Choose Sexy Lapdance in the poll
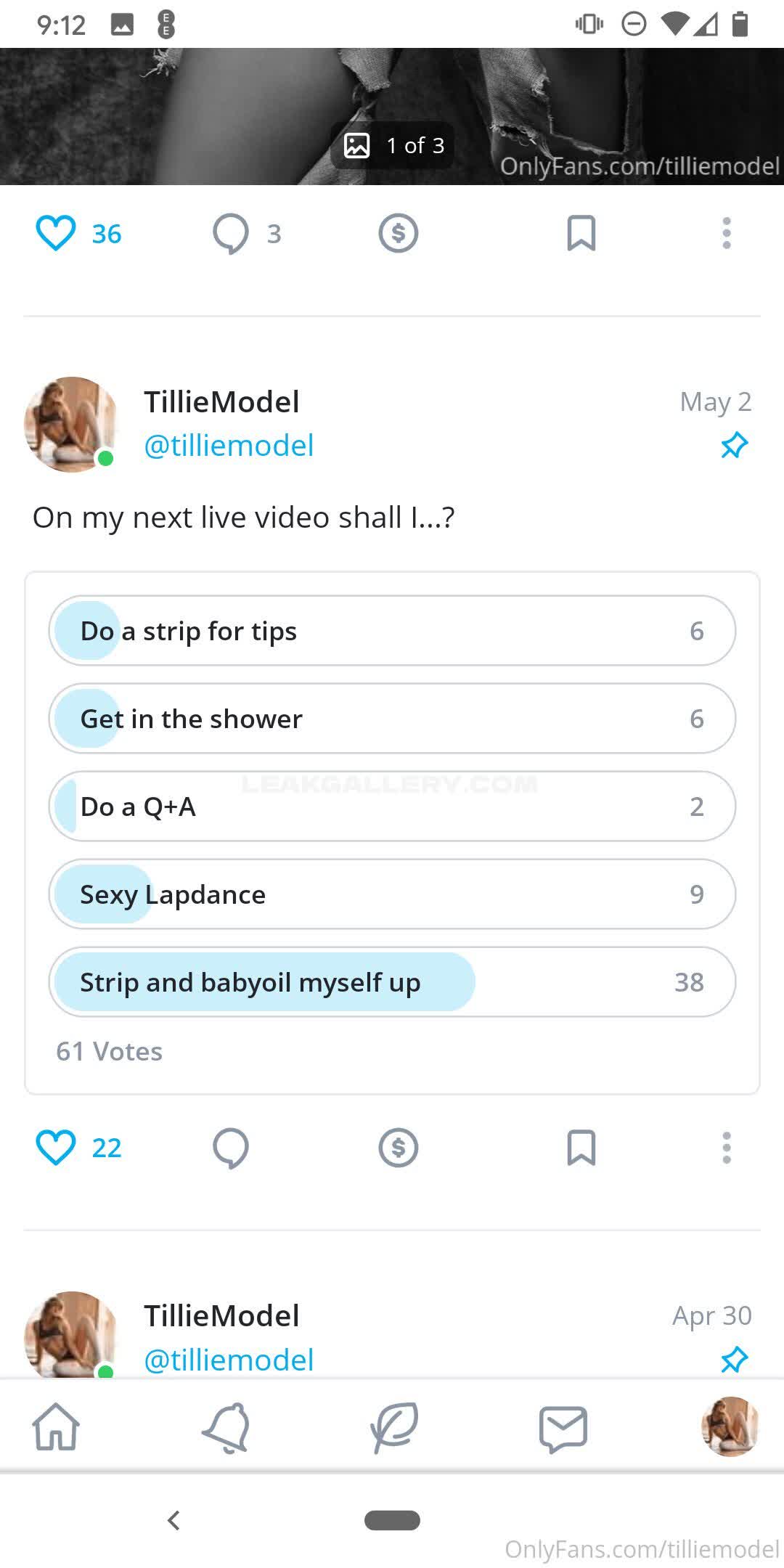 [x=392, y=894]
